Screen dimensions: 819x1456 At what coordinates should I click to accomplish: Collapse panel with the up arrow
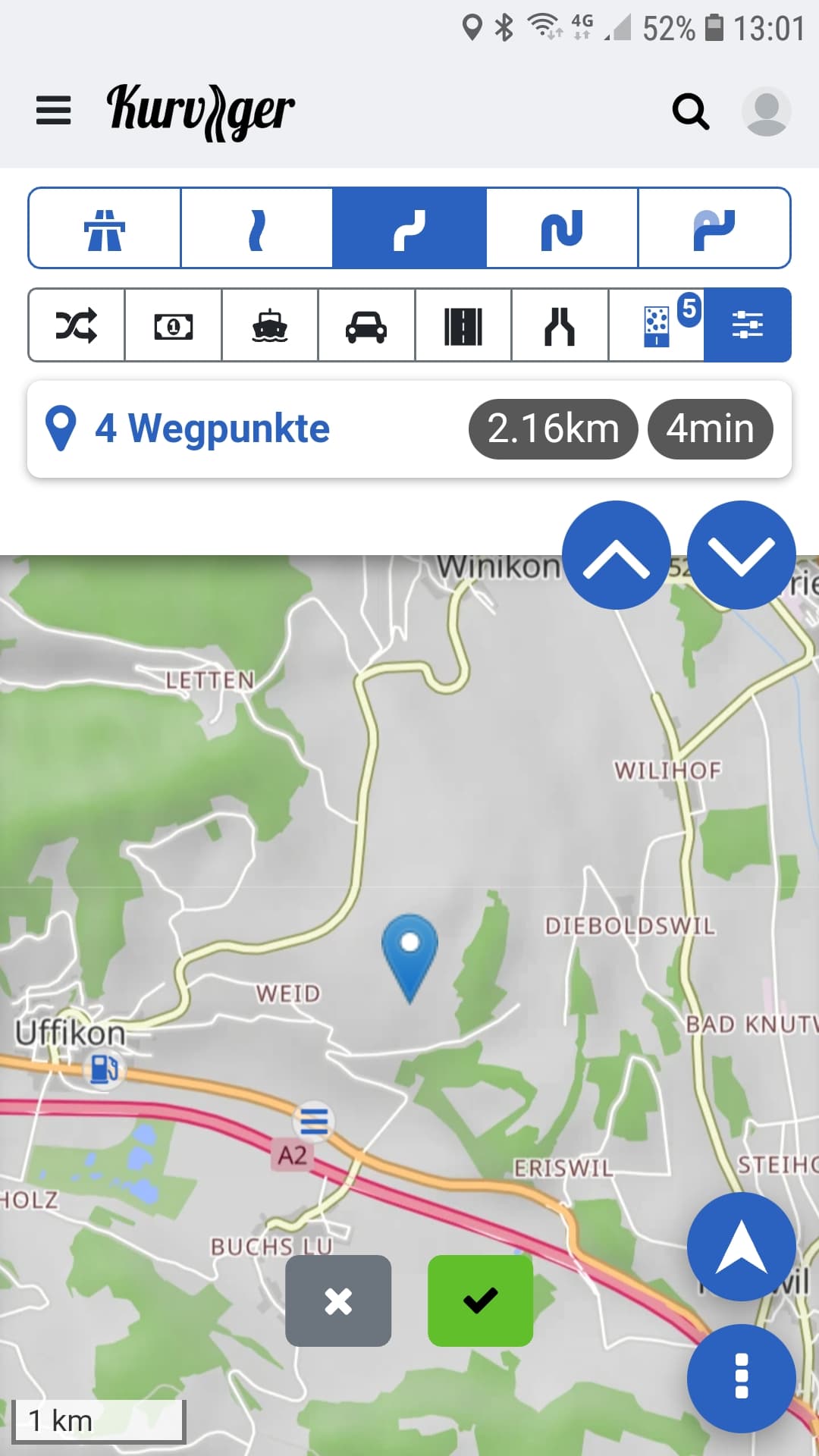coord(616,555)
